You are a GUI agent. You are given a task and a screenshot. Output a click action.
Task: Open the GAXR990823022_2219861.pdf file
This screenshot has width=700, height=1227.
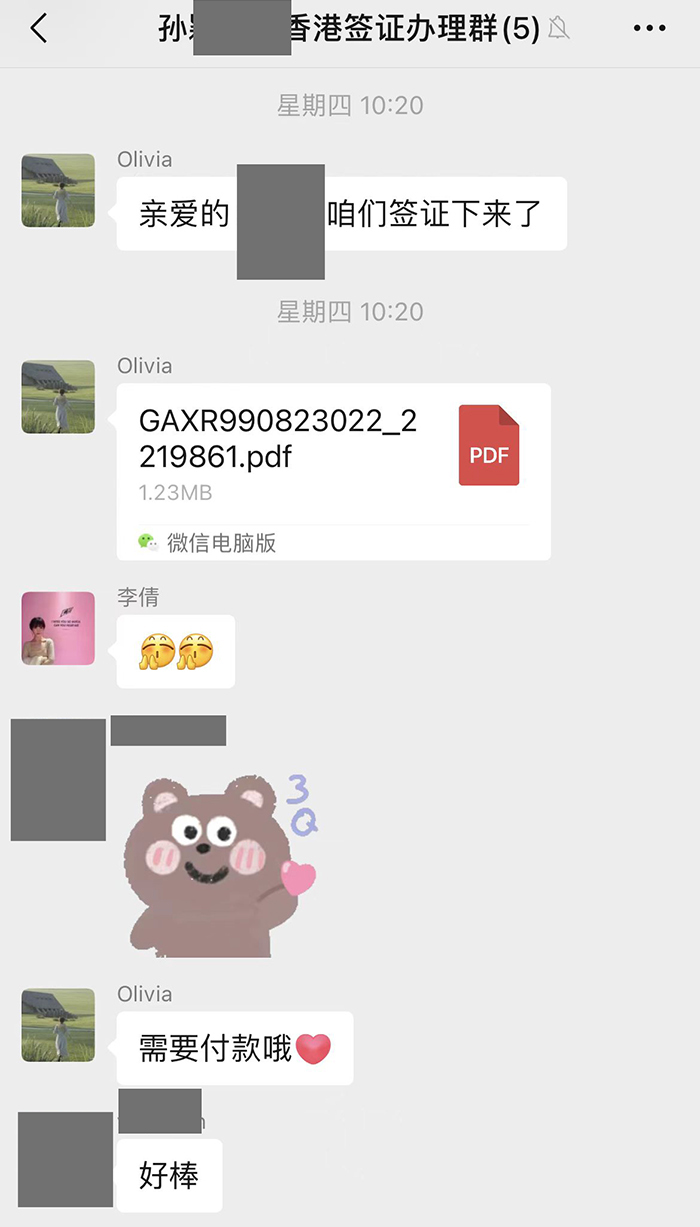pos(333,457)
